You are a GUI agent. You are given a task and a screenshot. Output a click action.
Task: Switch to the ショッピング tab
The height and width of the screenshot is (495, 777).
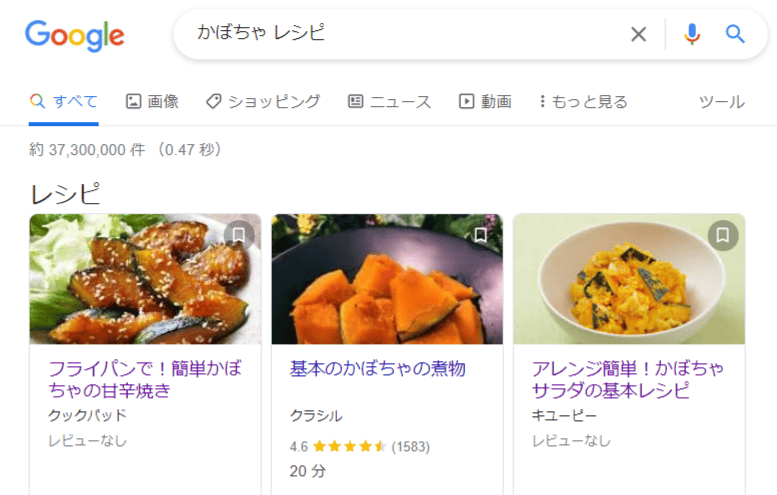pyautogui.click(x=263, y=101)
